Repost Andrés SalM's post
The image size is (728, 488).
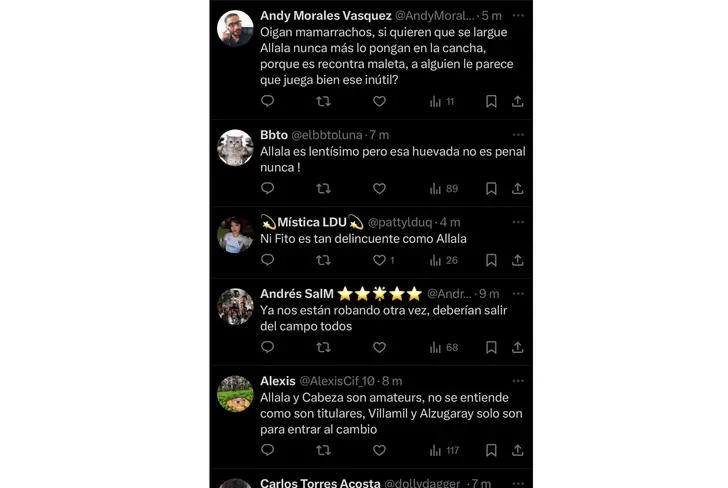[323, 347]
